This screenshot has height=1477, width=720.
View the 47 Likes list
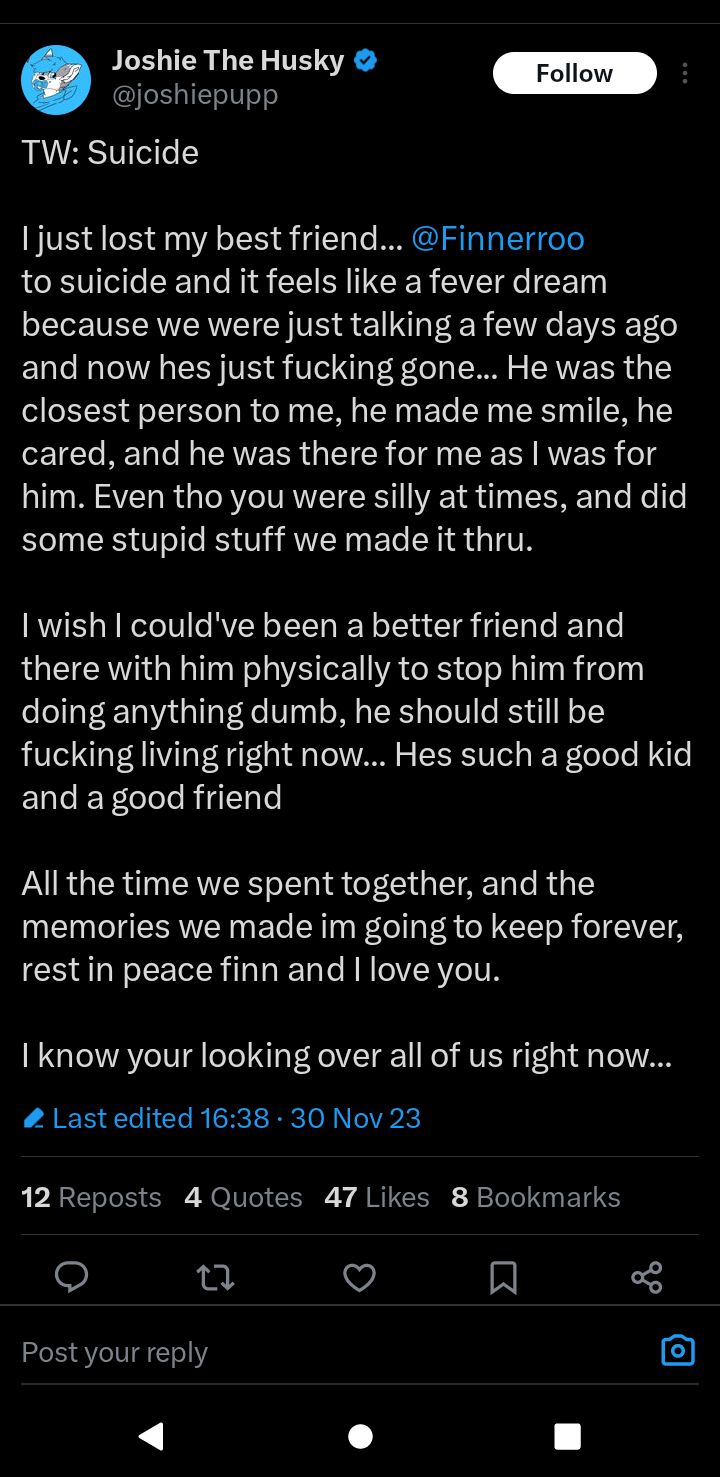pos(377,1197)
